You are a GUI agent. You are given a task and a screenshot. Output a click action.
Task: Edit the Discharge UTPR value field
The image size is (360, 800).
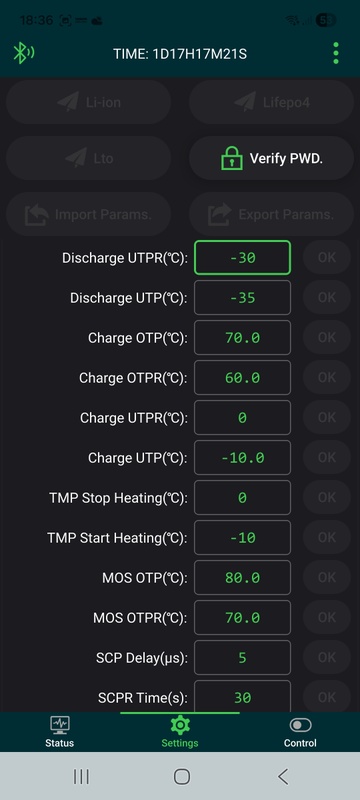[242, 258]
